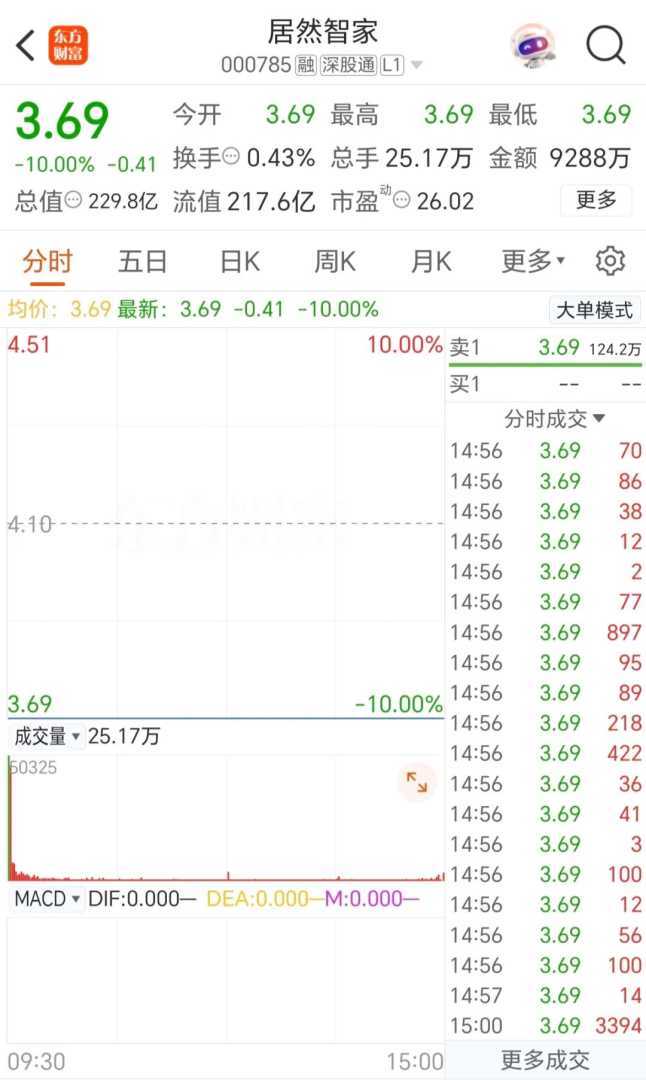Switch to the 月K tab
This screenshot has width=646, height=1080.
click(431, 262)
